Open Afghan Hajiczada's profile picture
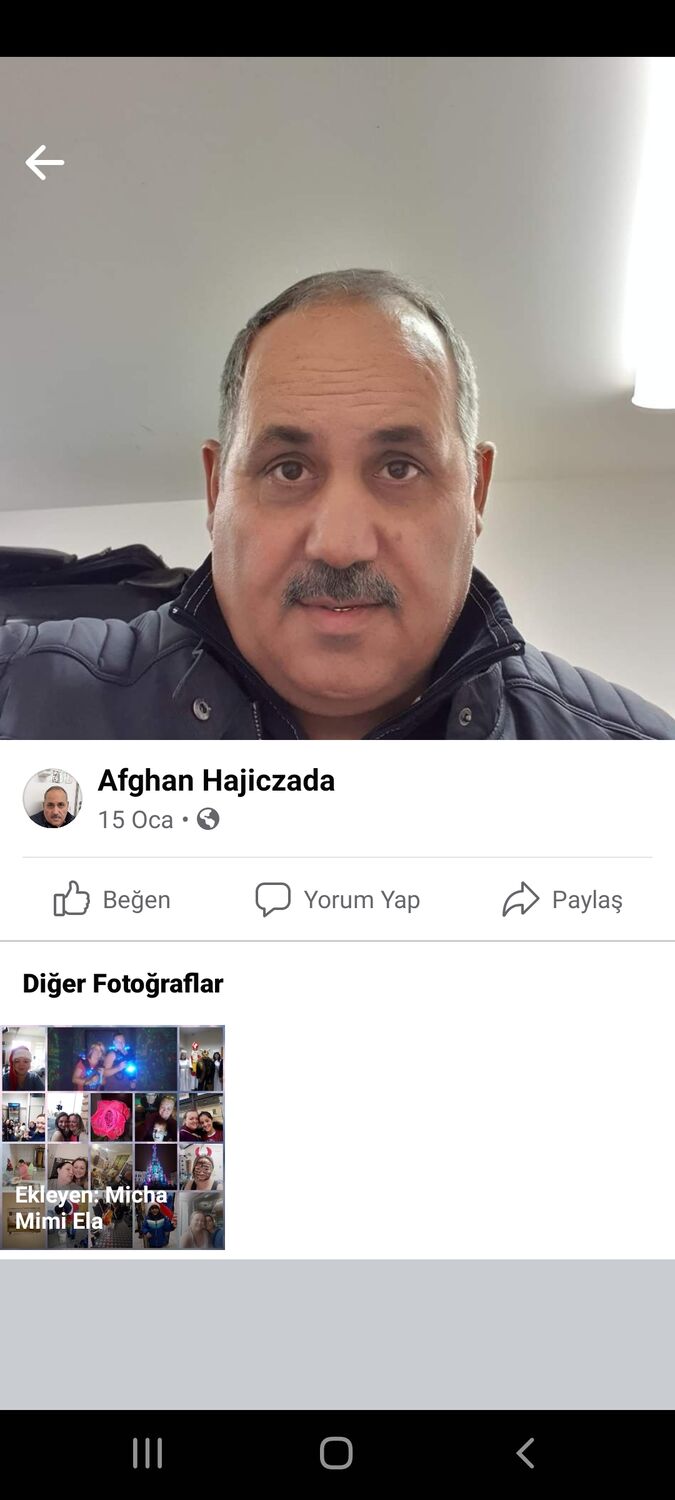 click(52, 799)
